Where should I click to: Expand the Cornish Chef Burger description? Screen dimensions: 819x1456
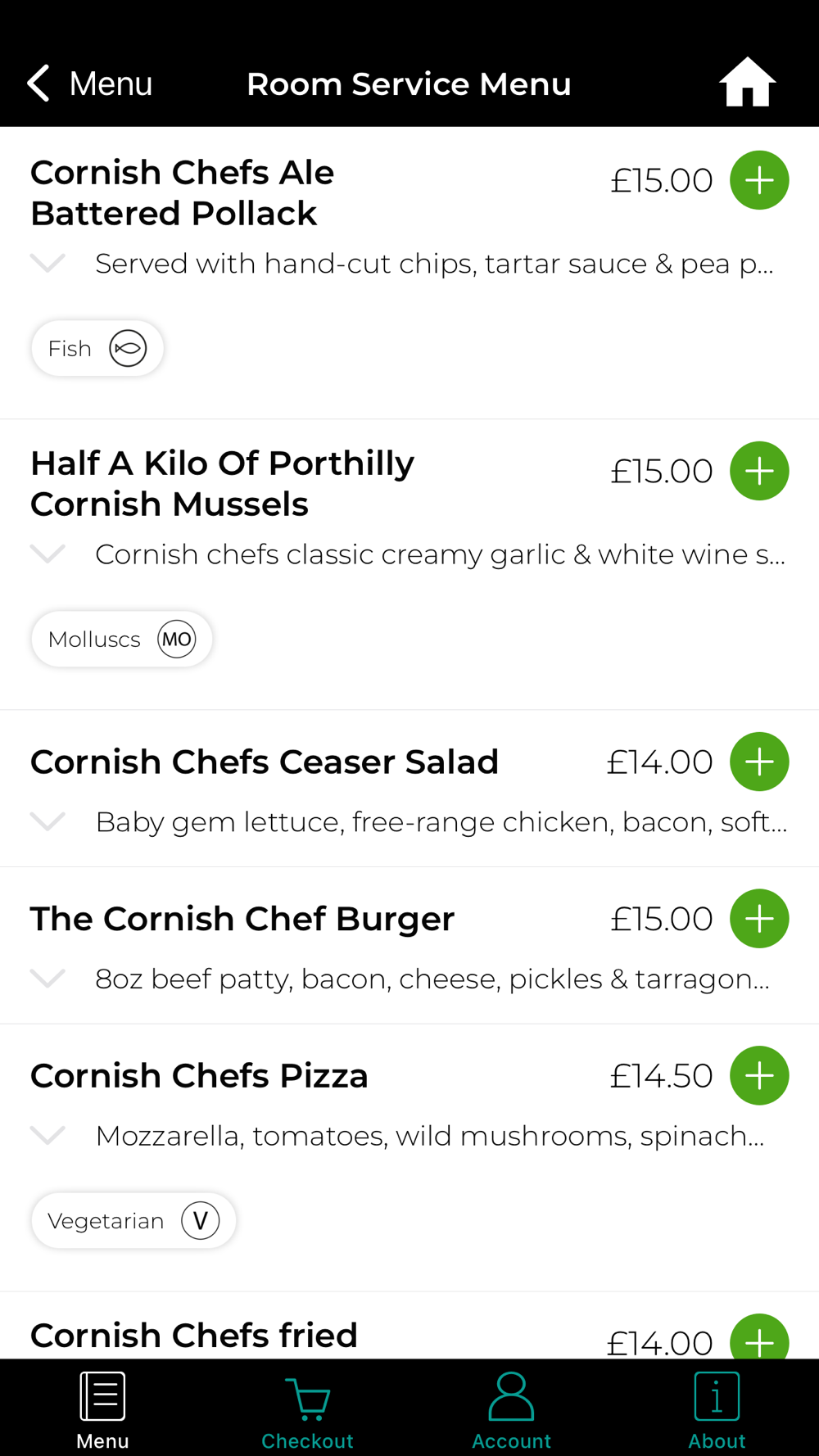(x=48, y=978)
